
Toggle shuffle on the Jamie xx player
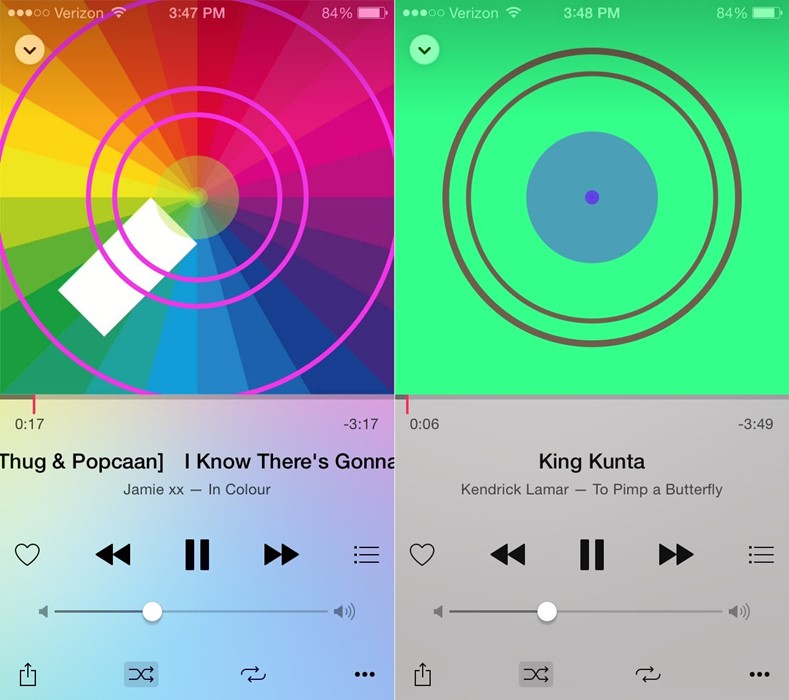[x=141, y=674]
